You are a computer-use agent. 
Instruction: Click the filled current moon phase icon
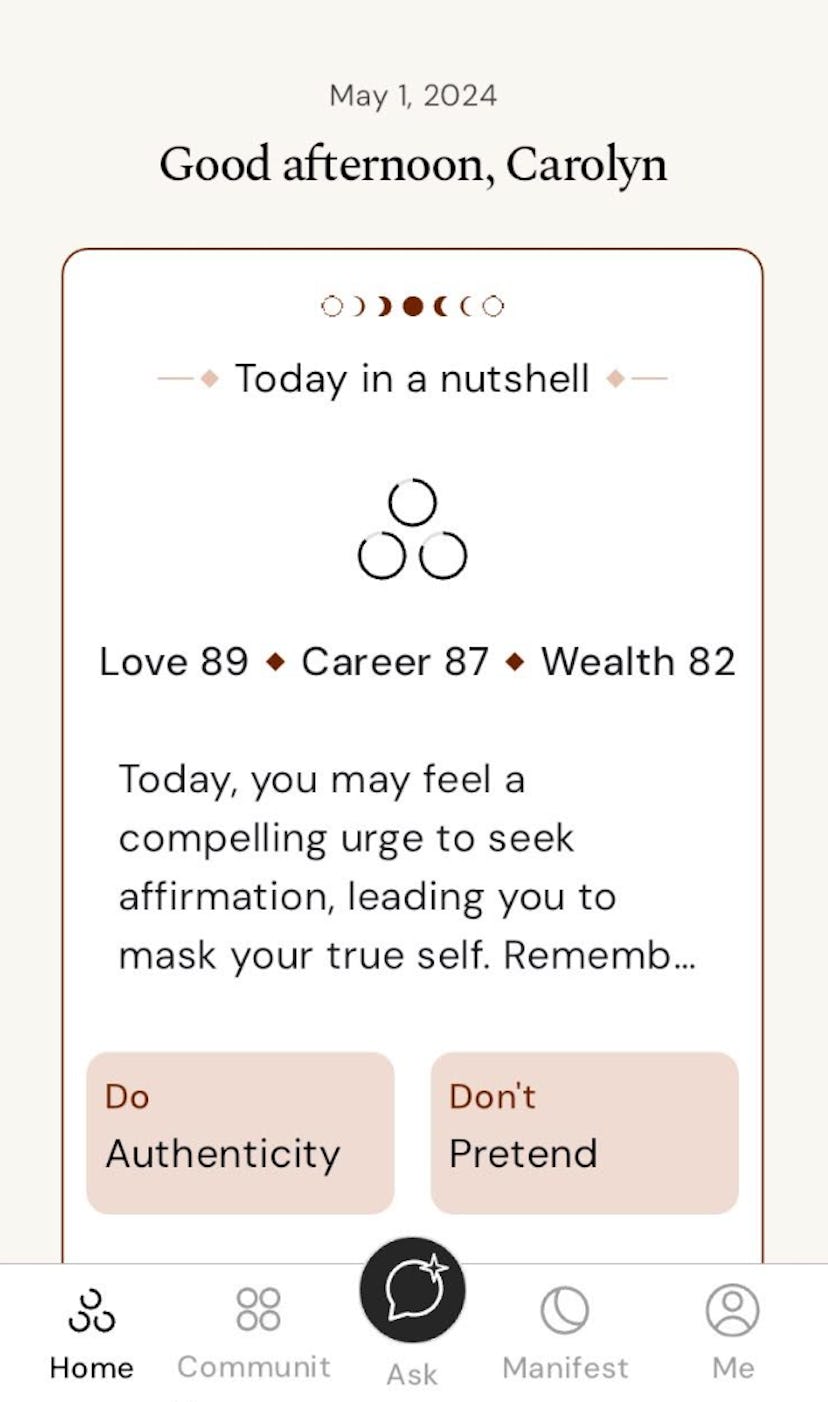[414, 305]
